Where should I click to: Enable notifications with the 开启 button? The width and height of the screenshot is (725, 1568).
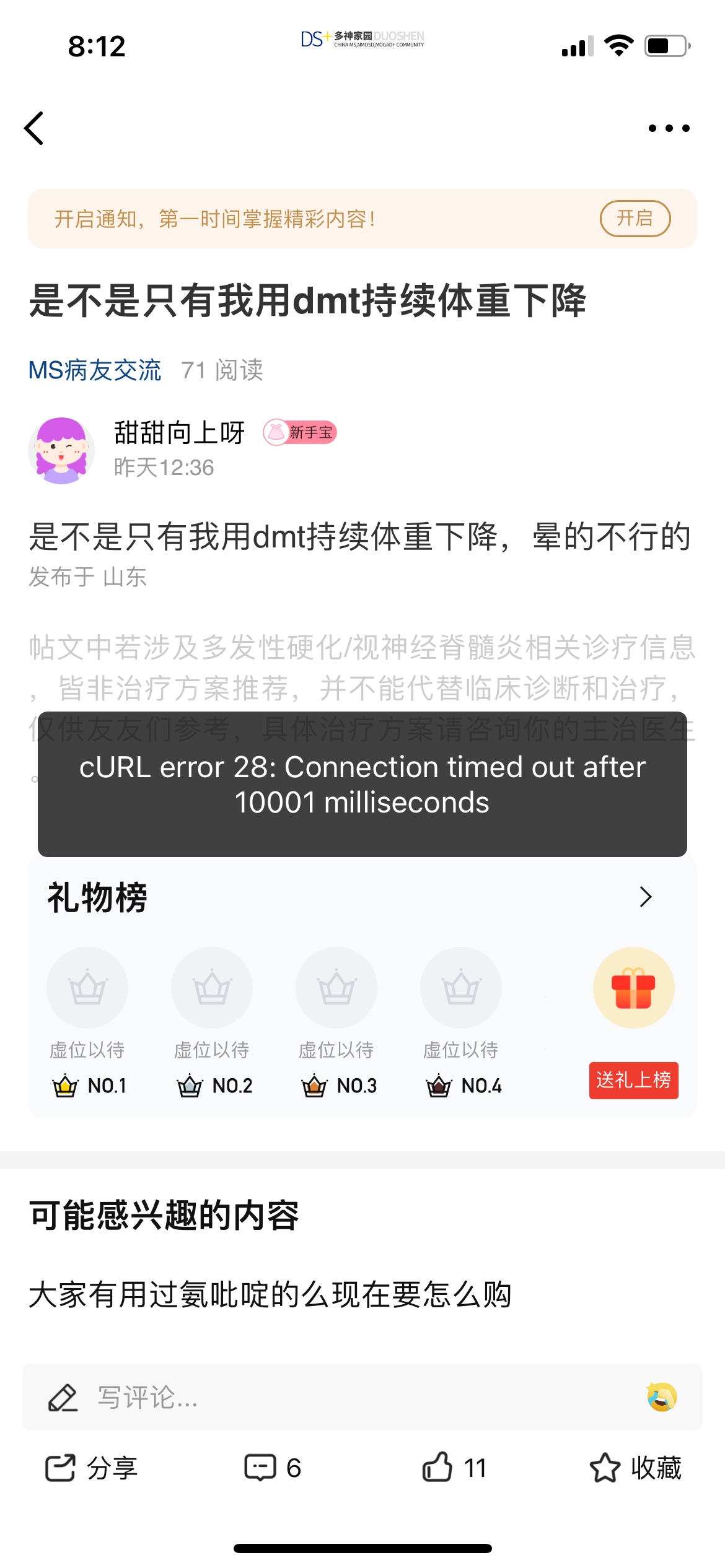[635, 219]
